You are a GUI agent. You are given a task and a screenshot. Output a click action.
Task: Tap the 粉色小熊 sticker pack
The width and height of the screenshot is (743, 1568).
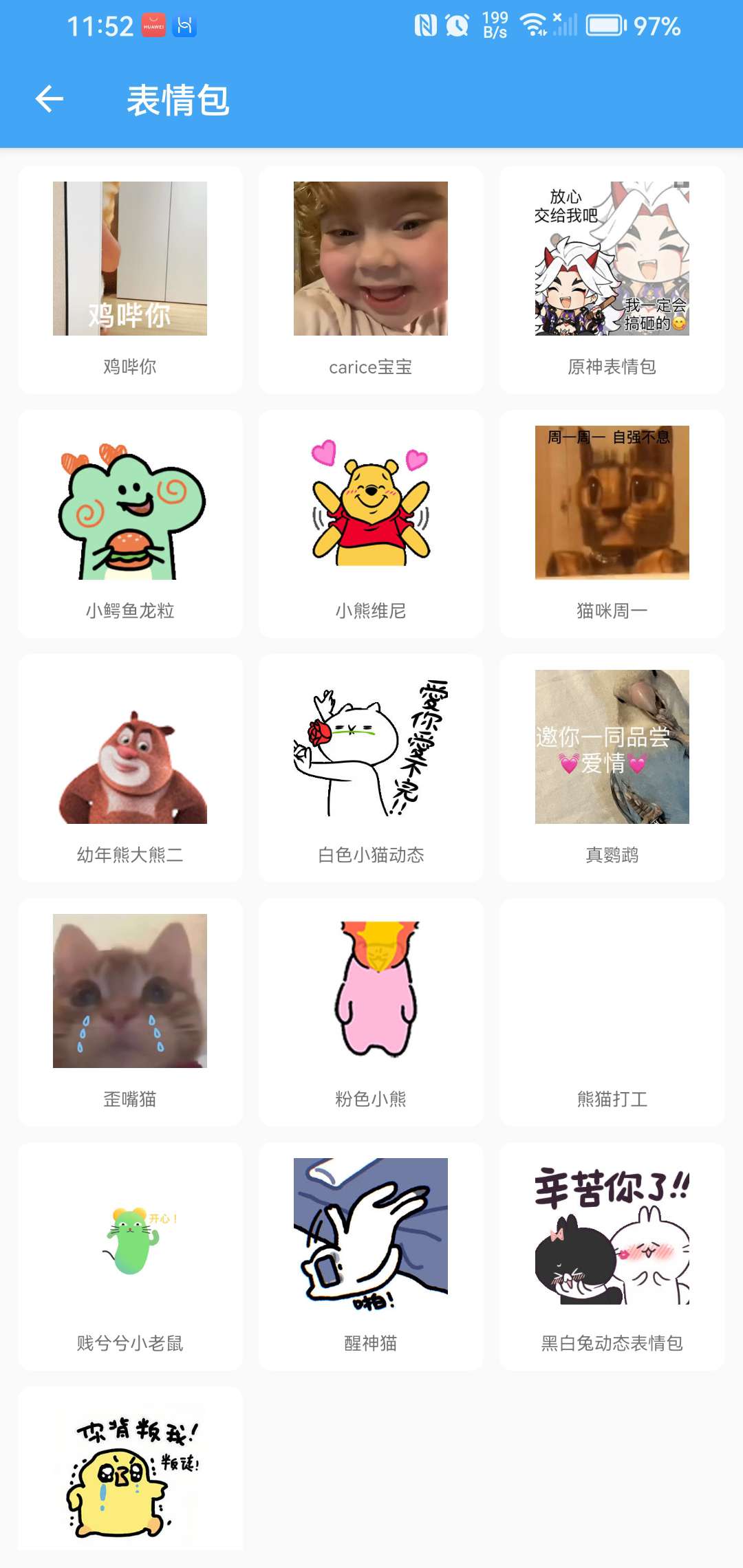pyautogui.click(x=371, y=1012)
